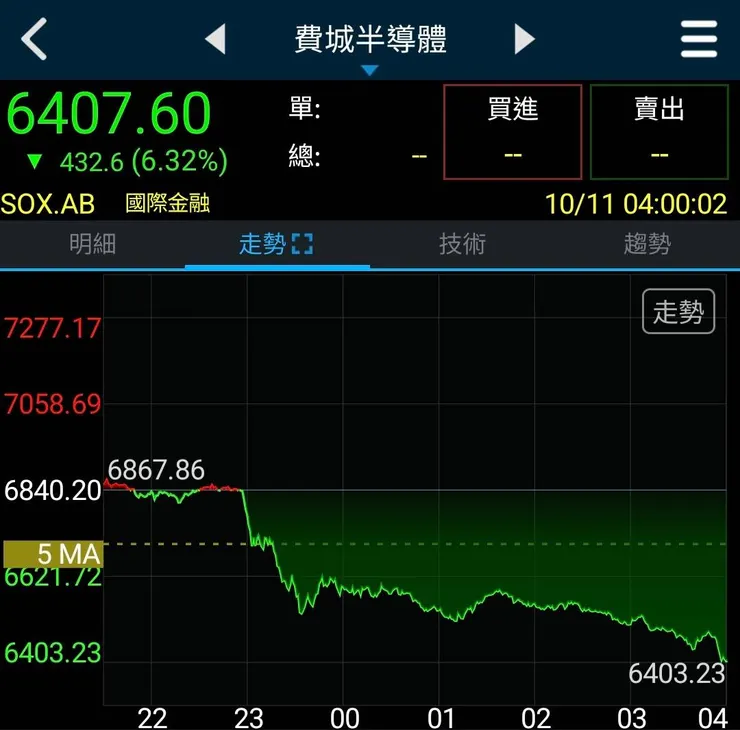Tap the 買進 buy button
740x730 pixels.
point(512,132)
